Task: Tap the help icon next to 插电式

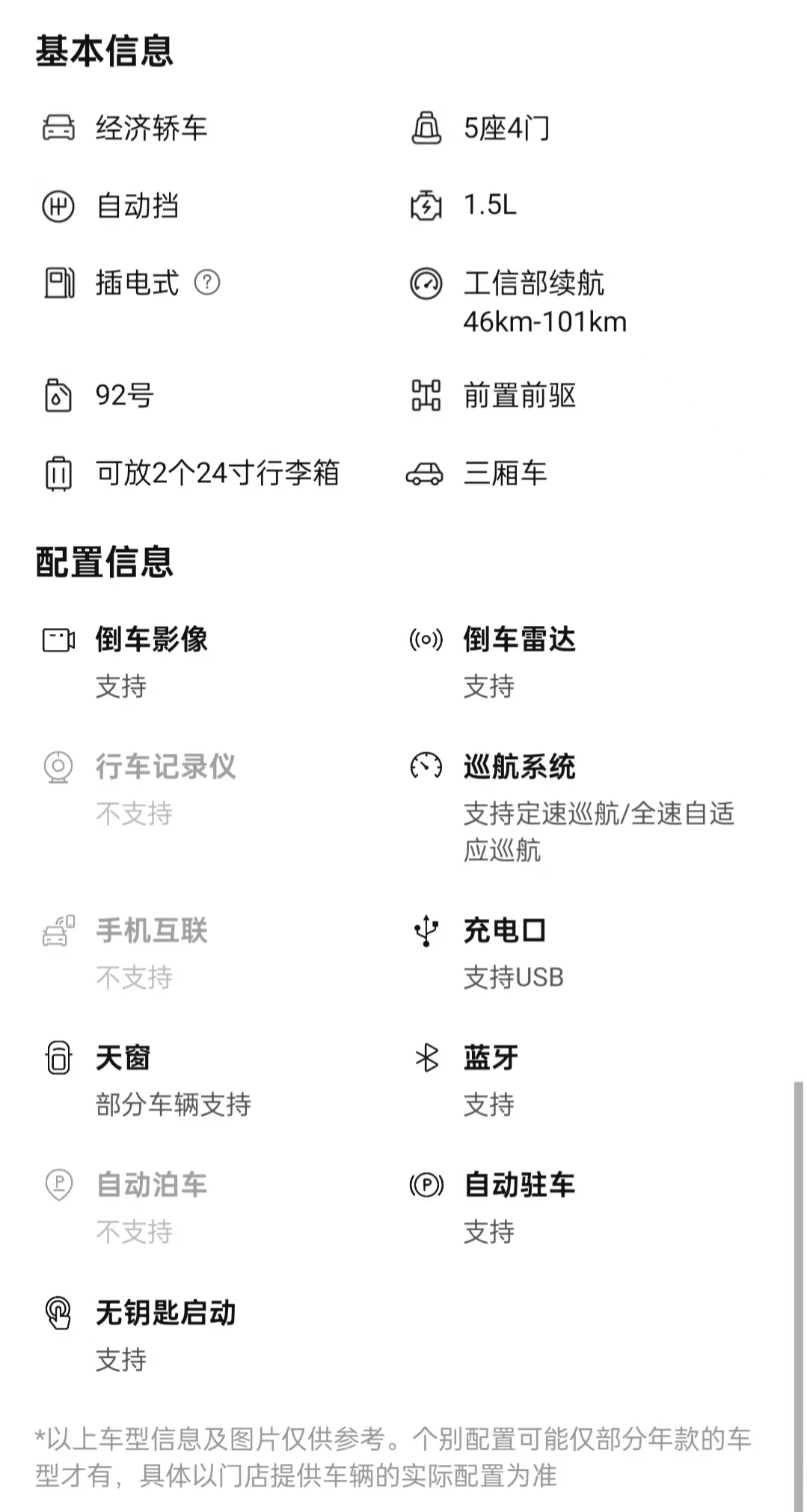Action: click(x=207, y=283)
